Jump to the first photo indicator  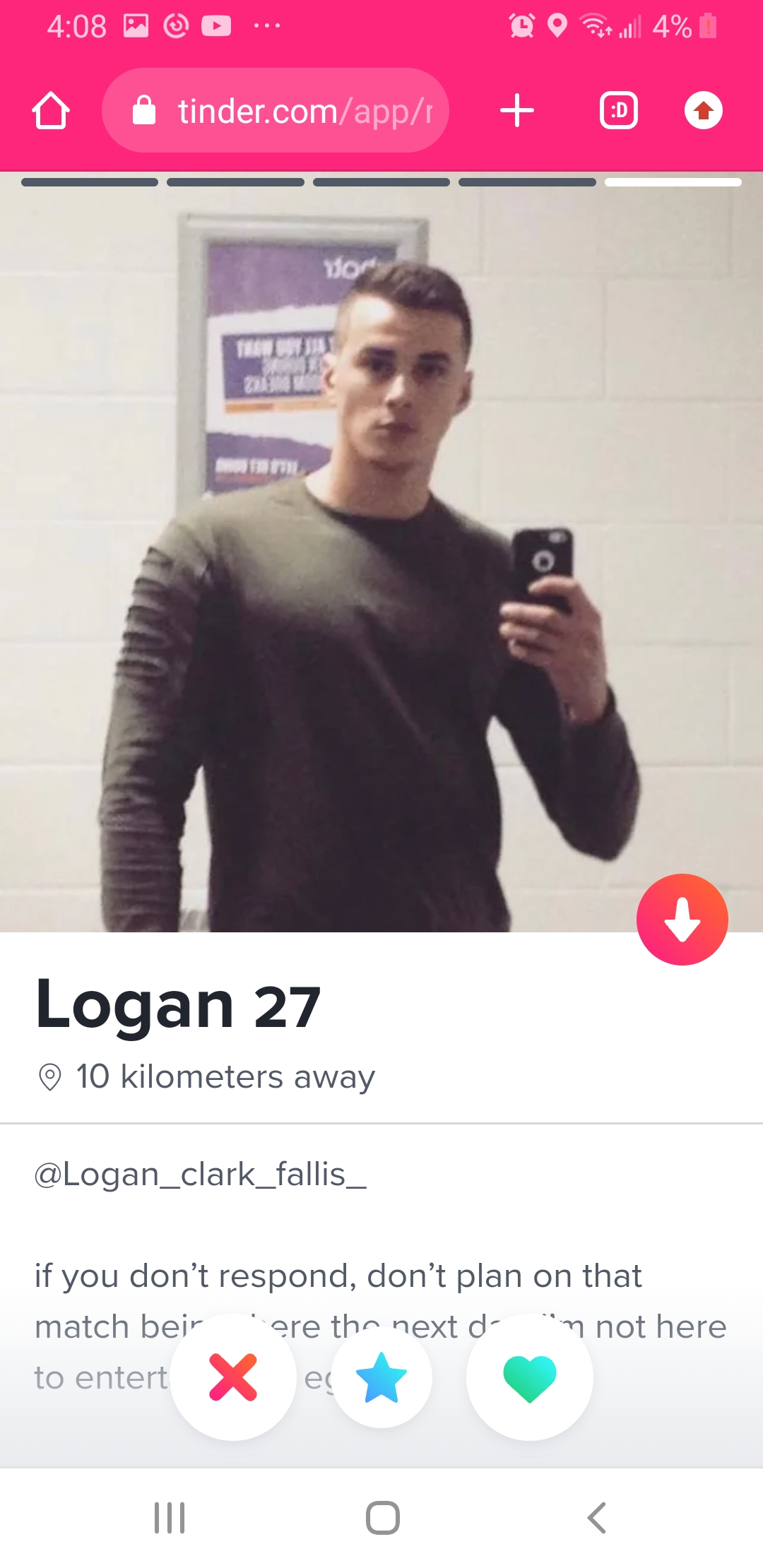pos(90,182)
